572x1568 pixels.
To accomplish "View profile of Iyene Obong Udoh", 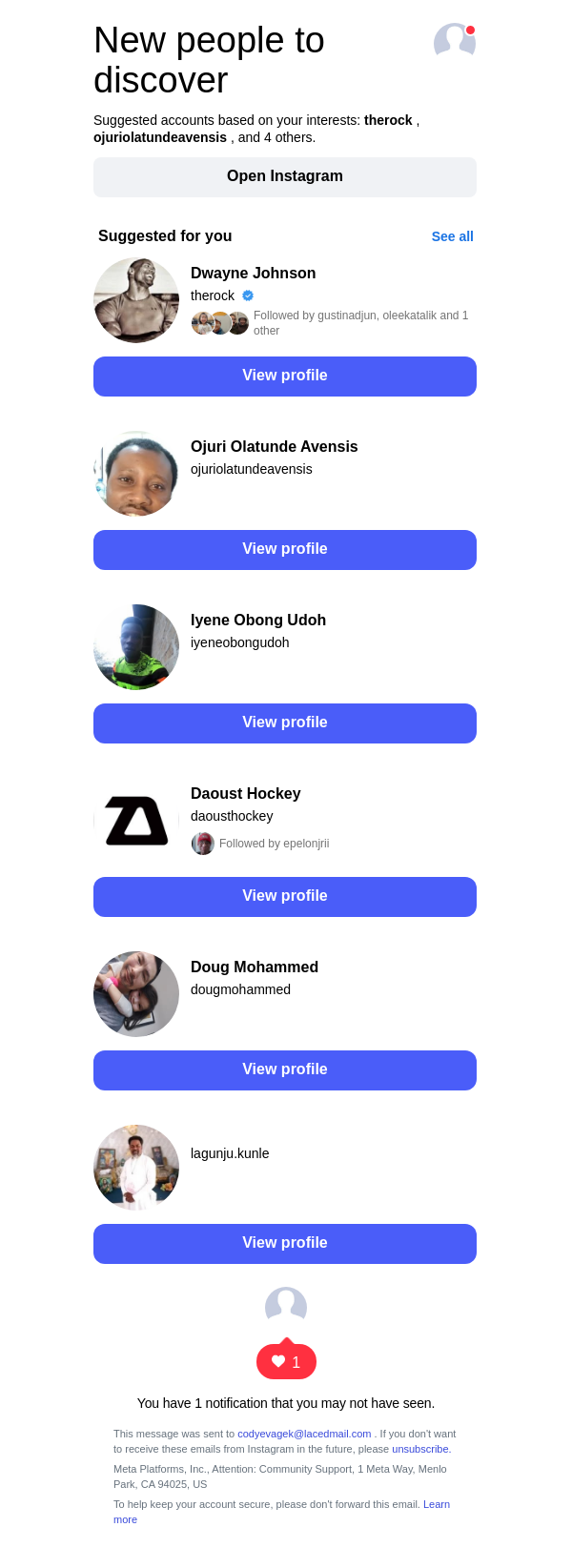I will pyautogui.click(x=285, y=723).
